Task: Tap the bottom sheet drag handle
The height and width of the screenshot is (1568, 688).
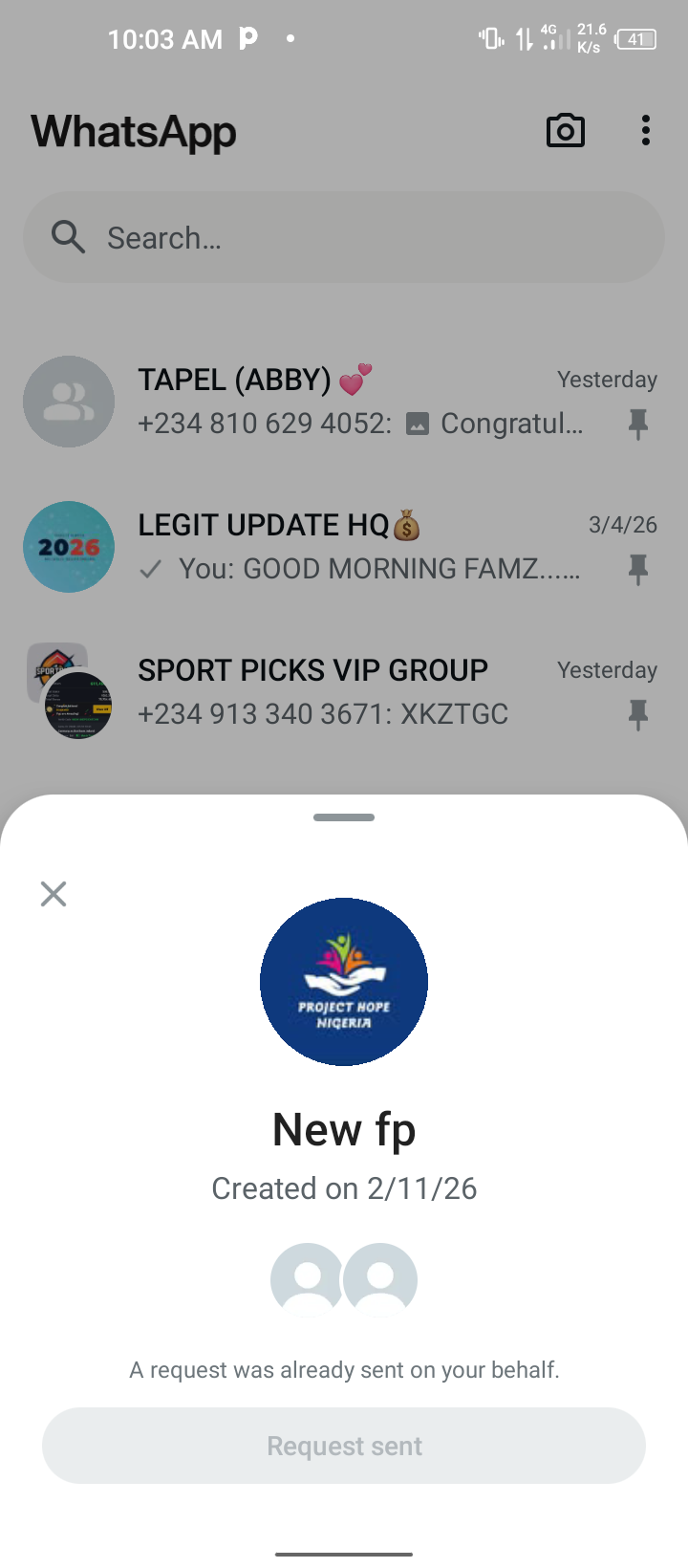Action: (344, 817)
